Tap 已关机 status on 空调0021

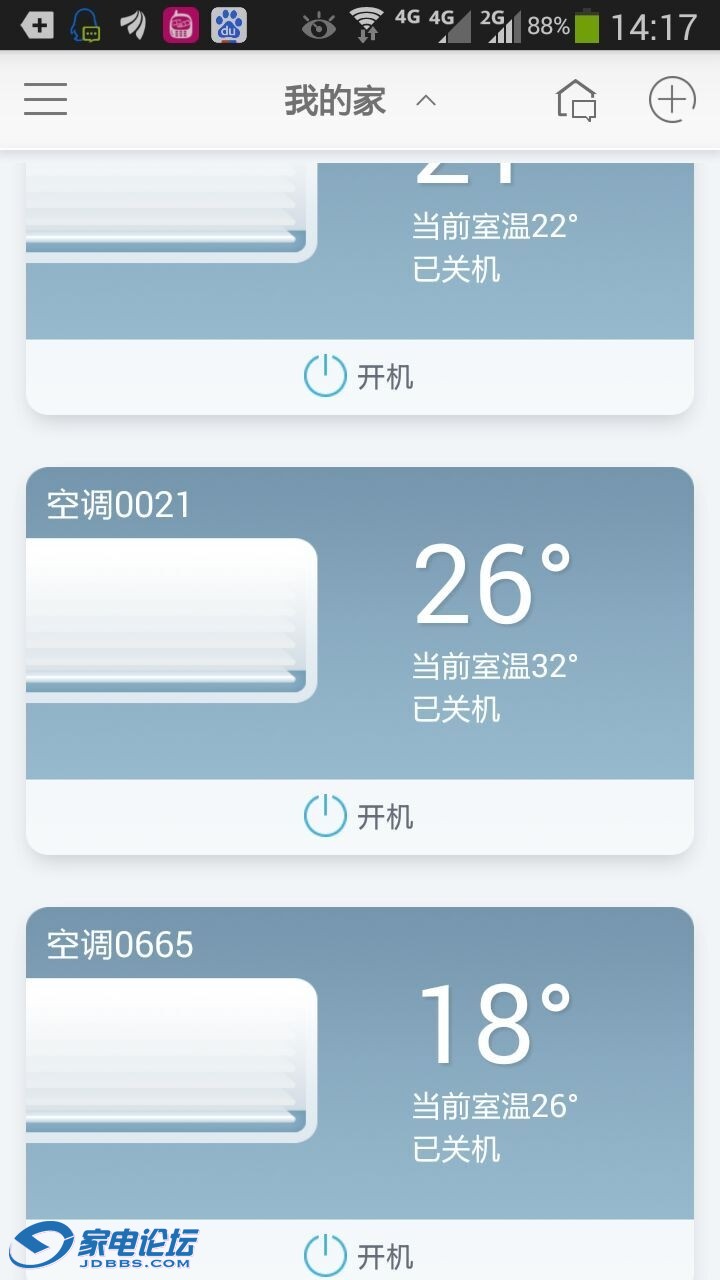coord(457,708)
